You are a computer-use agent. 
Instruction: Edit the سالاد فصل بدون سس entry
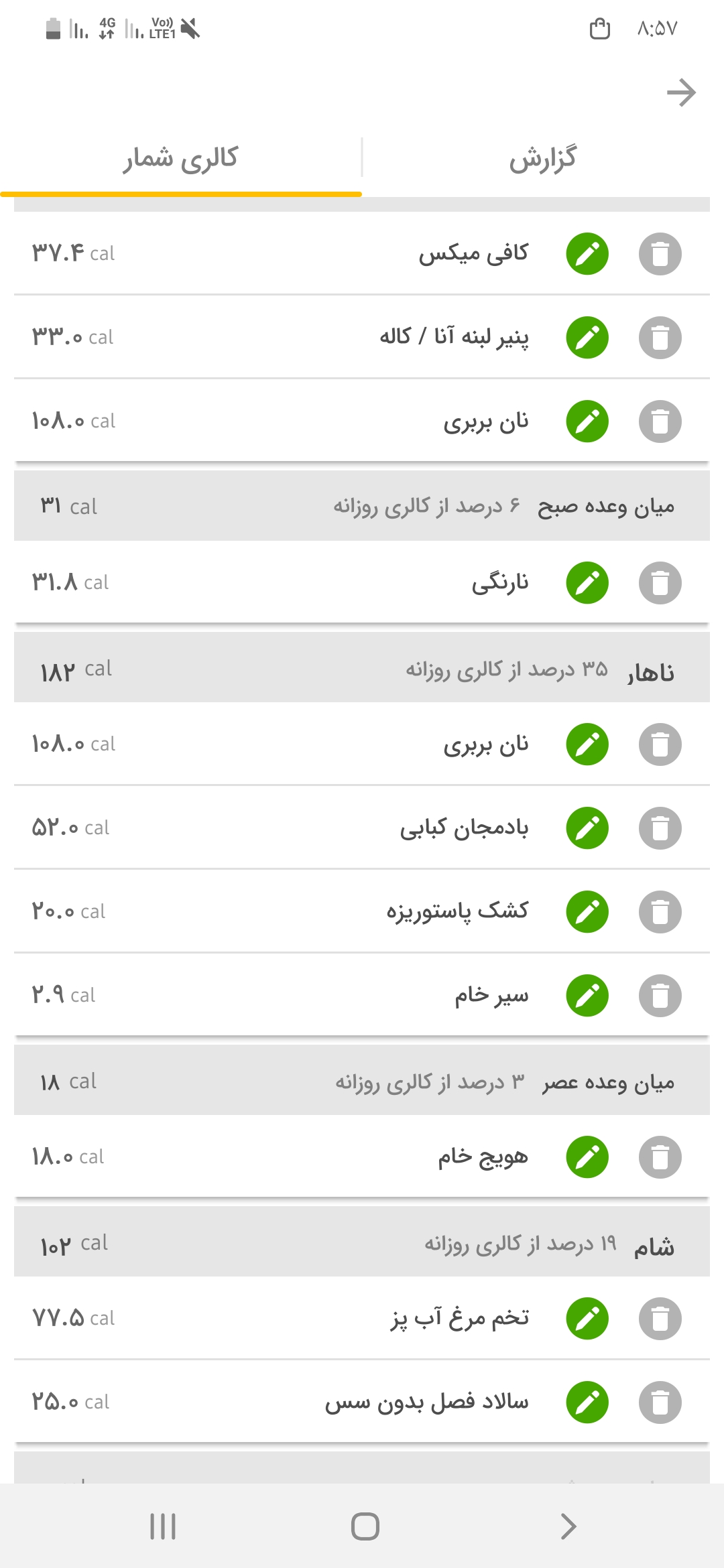[x=587, y=1402]
